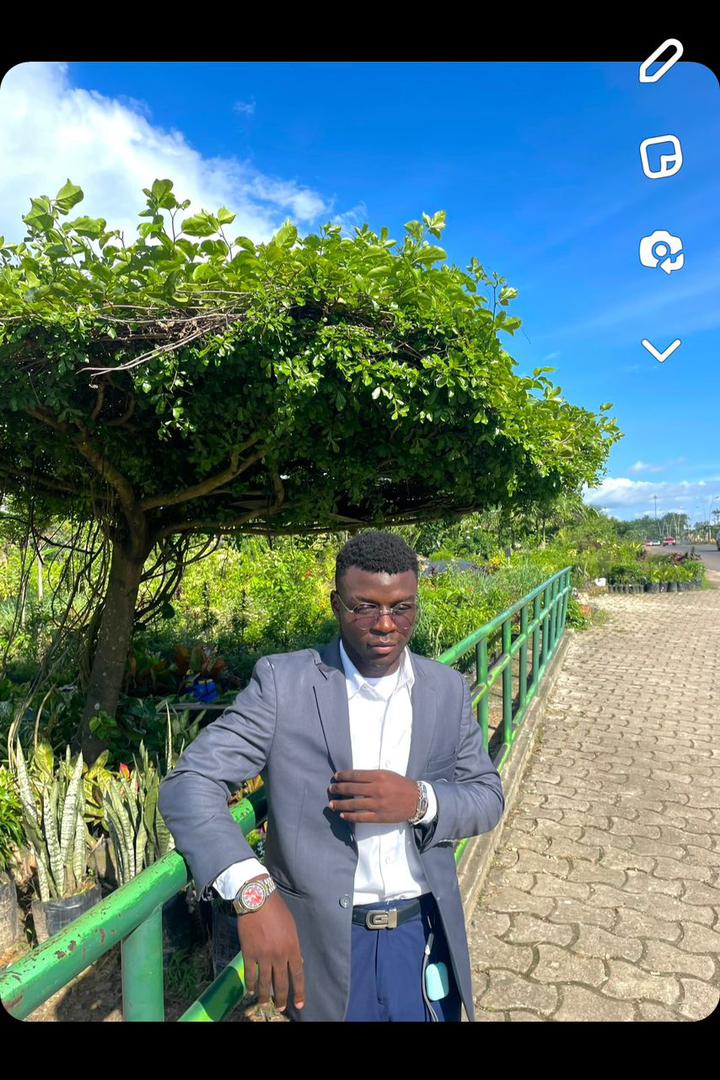Tap the camera with rotating arrows icon

pyautogui.click(x=661, y=251)
